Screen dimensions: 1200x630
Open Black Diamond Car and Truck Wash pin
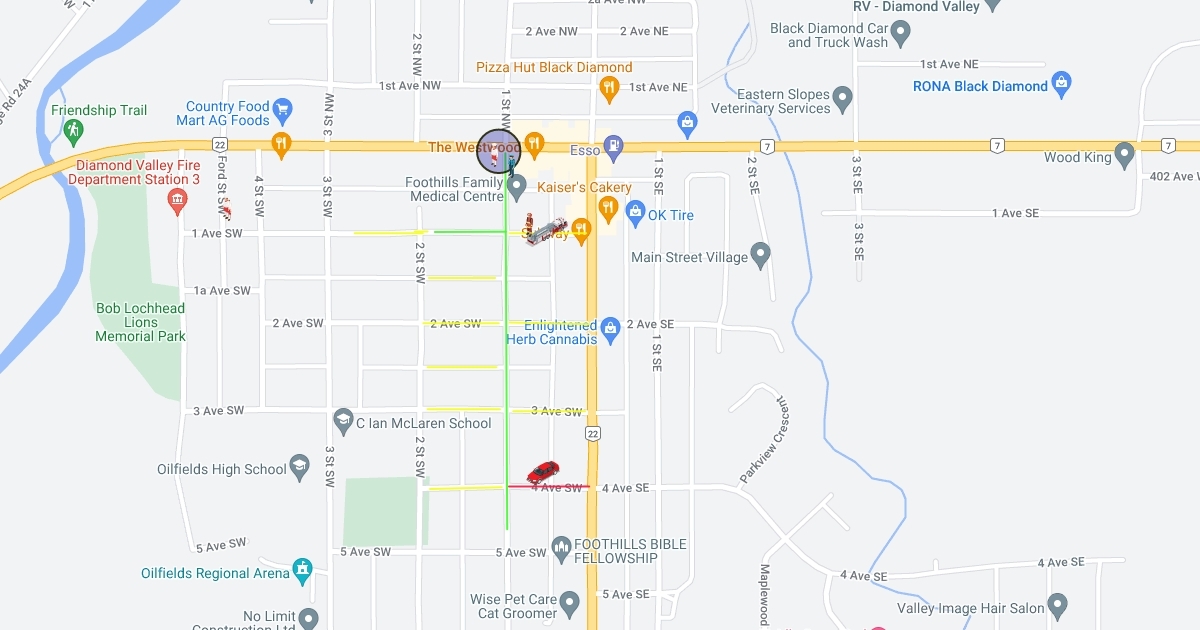pos(901,36)
